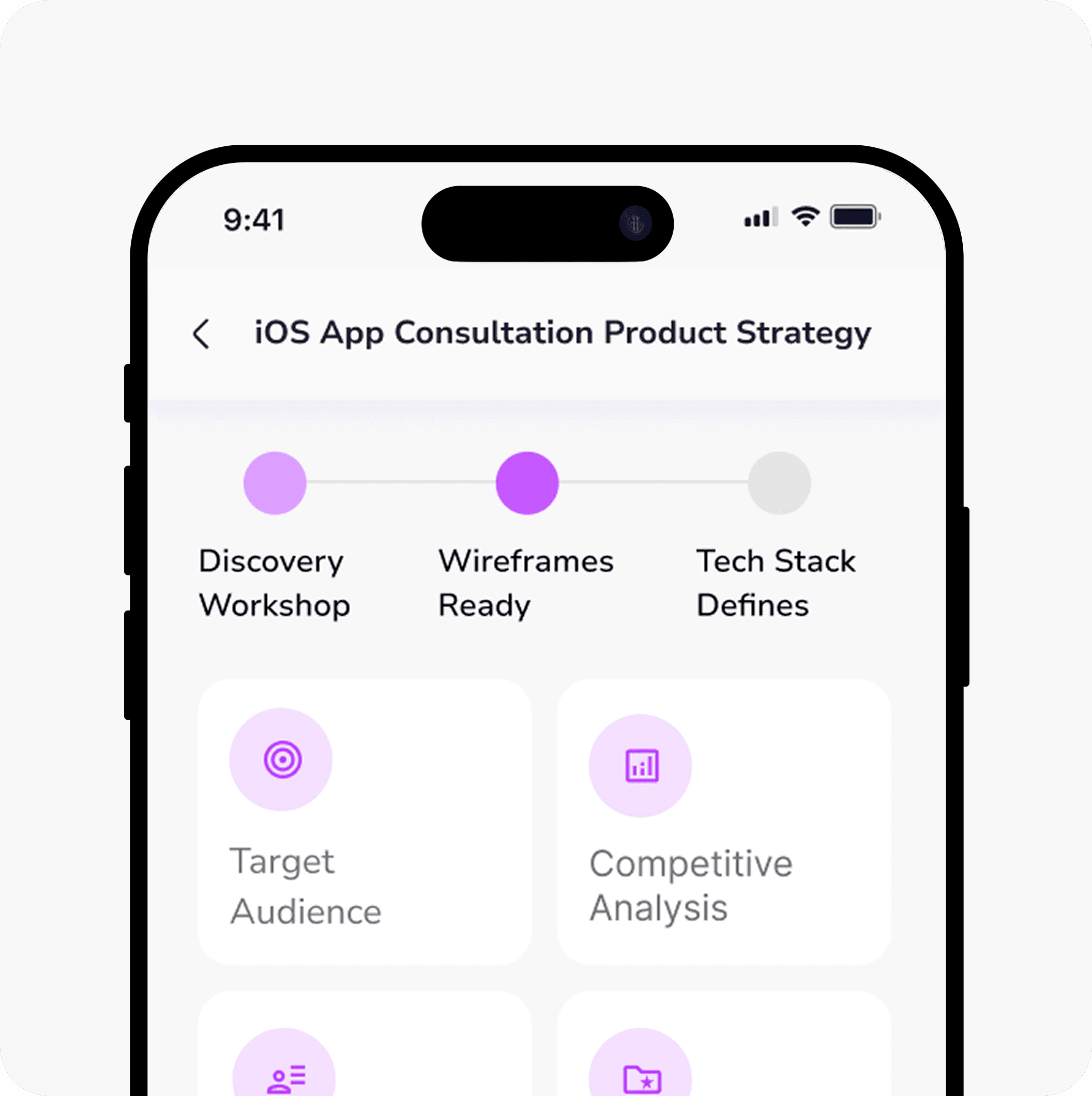Go back using the header arrow
Screen dimensions: 1092x1096
coord(201,333)
